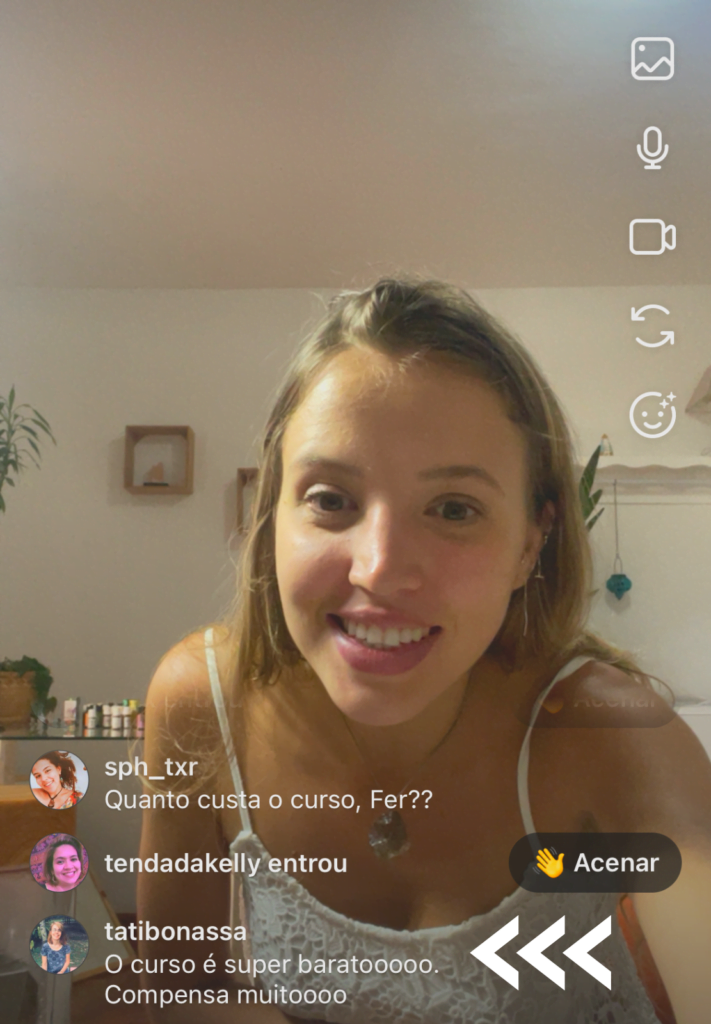The width and height of the screenshot is (711, 1024).
Task: Flip the camera
Action: pos(652,326)
